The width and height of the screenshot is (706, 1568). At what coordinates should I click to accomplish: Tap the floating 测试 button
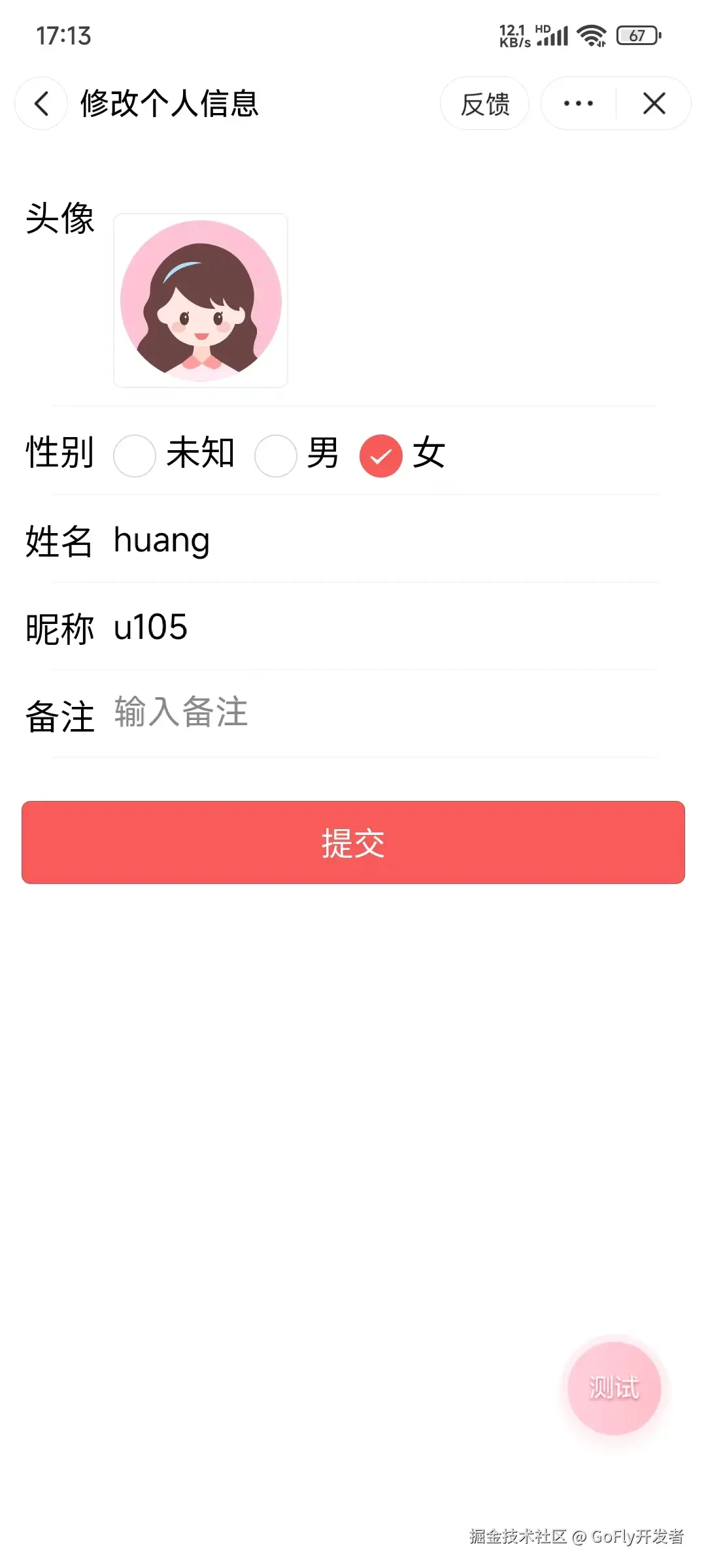[614, 1388]
